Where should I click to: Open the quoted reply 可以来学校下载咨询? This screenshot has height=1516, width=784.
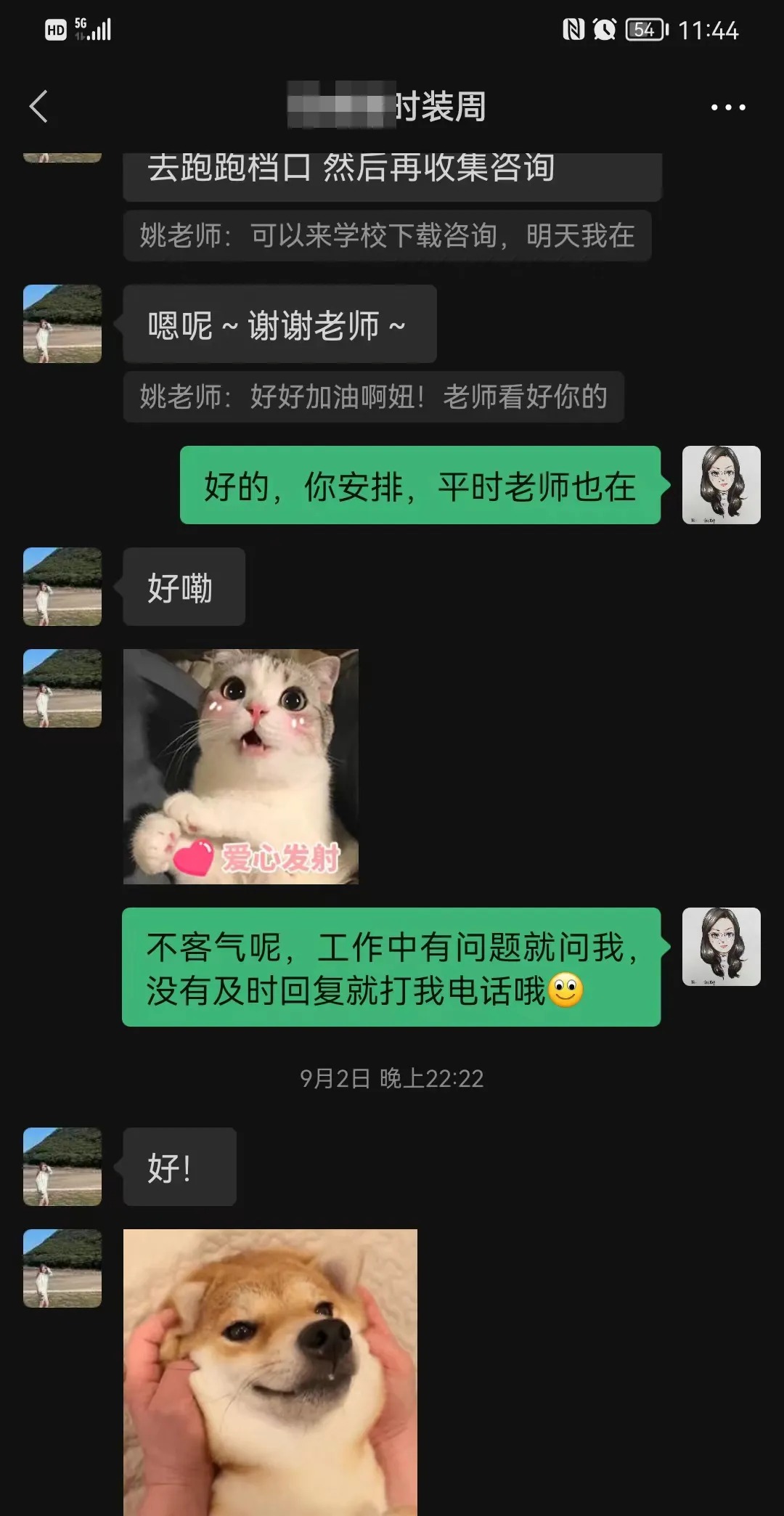(387, 236)
